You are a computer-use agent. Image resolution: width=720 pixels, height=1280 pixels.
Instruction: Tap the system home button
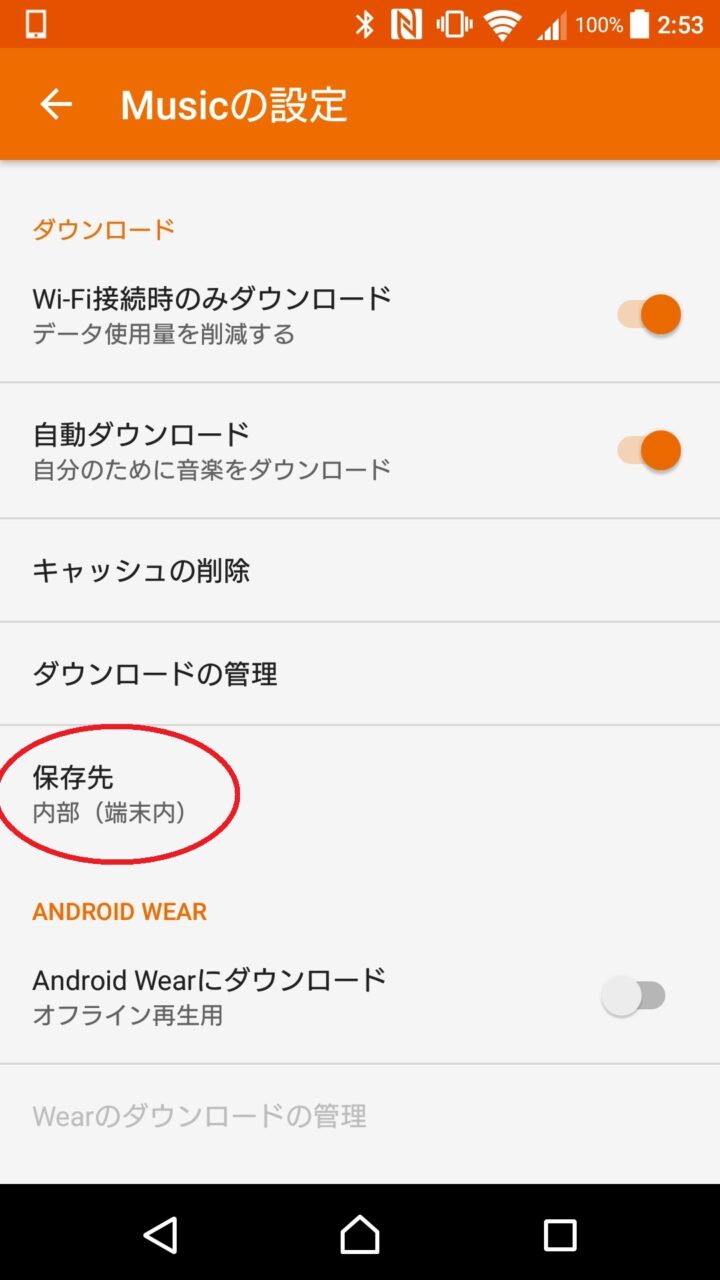point(360,1234)
